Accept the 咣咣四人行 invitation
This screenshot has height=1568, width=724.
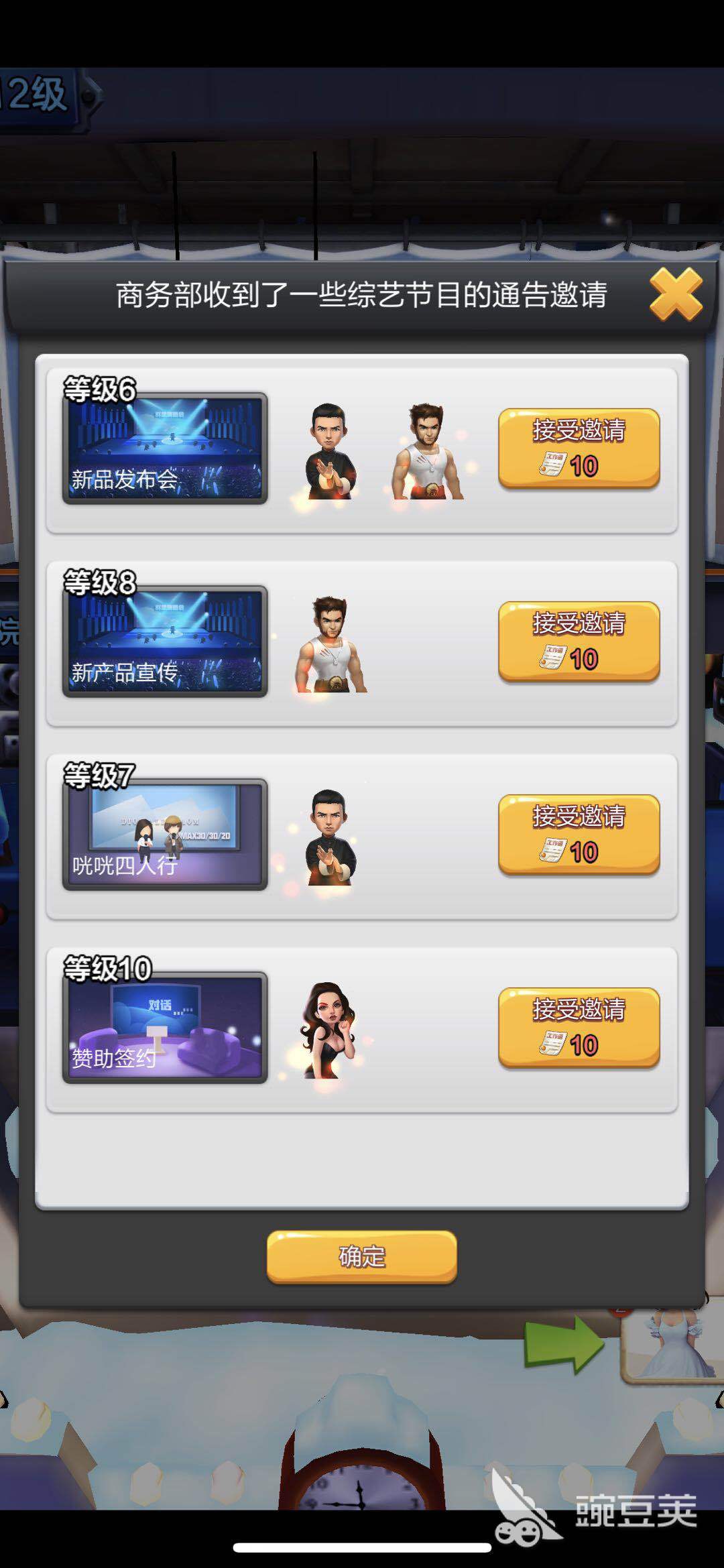coord(579,834)
